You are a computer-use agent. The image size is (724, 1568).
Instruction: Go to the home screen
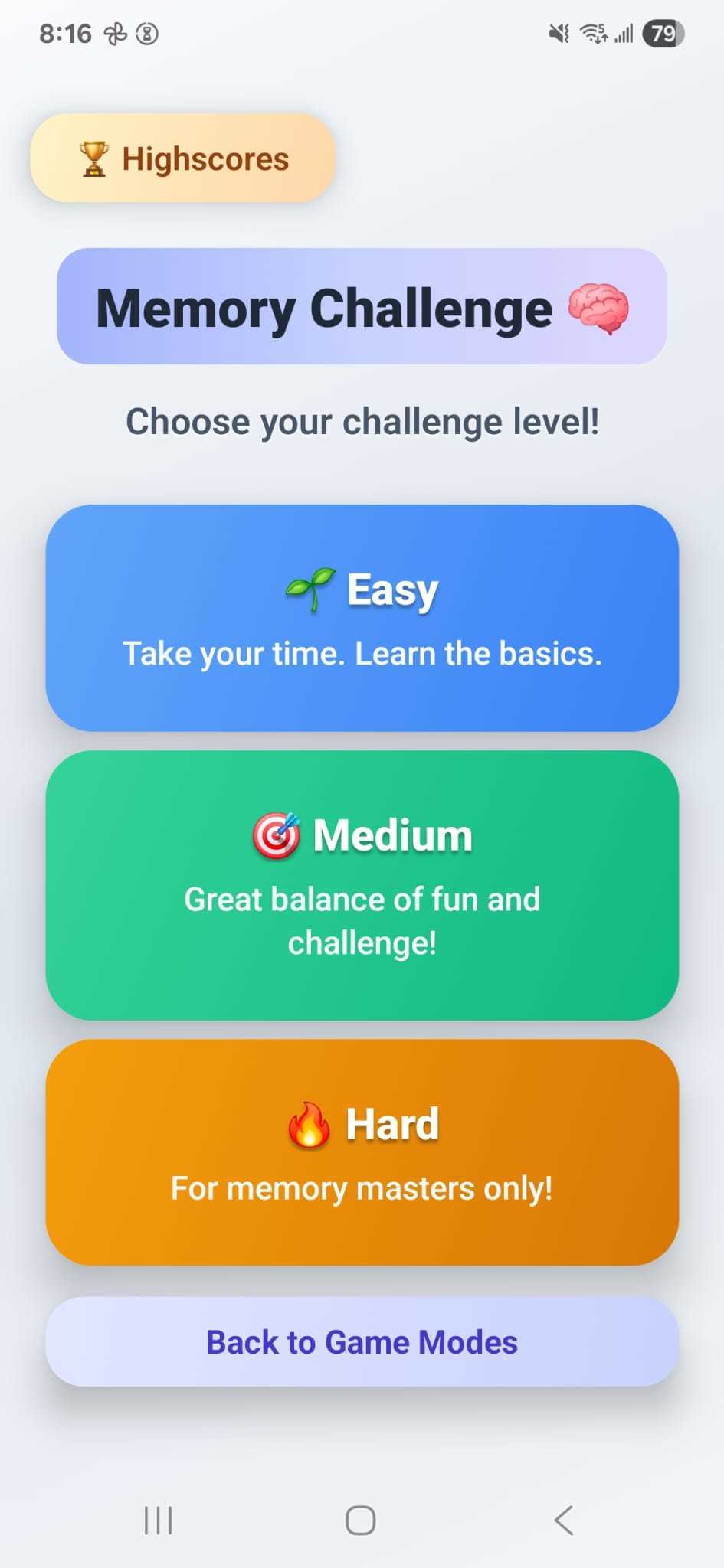pos(360,1521)
